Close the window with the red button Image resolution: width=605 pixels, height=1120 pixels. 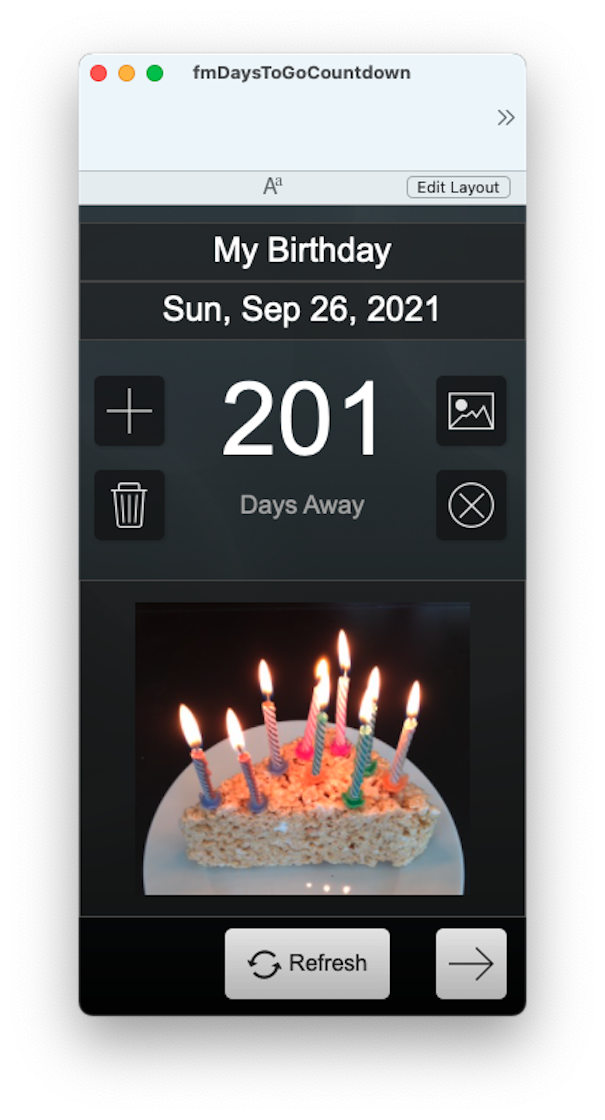click(x=99, y=73)
